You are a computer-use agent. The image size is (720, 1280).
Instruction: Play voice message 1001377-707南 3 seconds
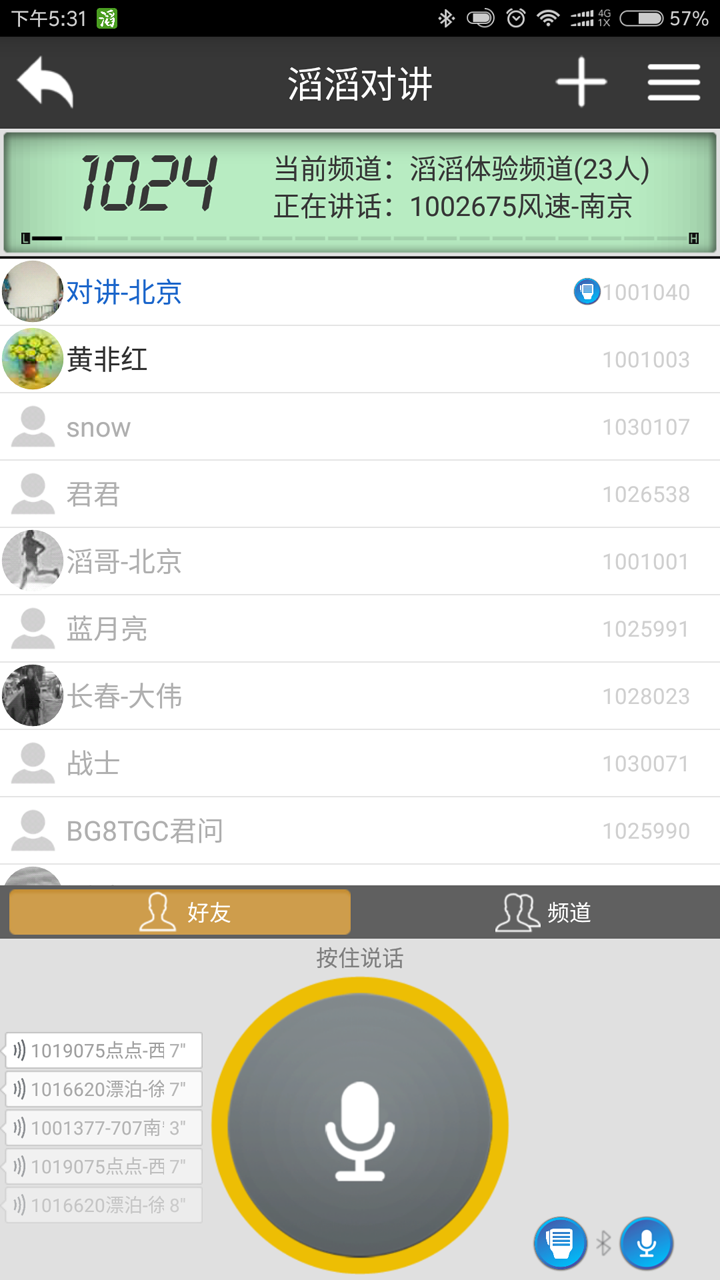tap(104, 1128)
